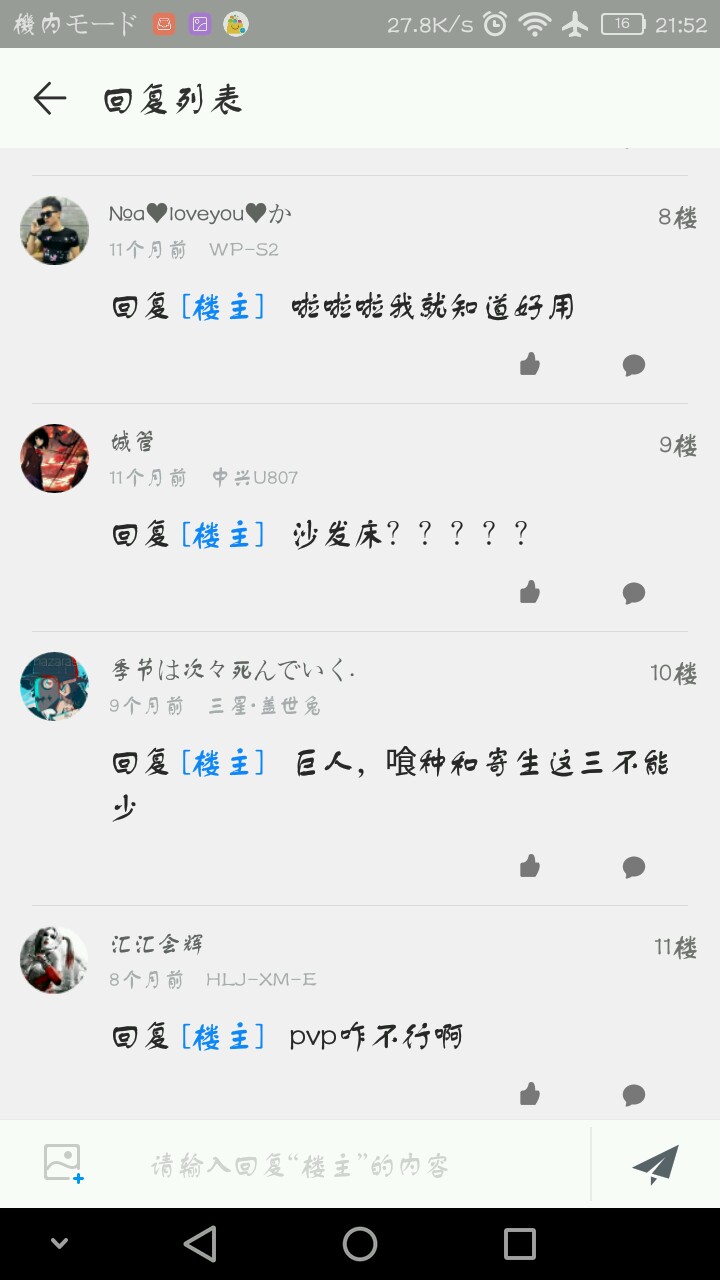Image resolution: width=720 pixels, height=1280 pixels.
Task: Open 城管's profile avatar
Action: coord(55,458)
